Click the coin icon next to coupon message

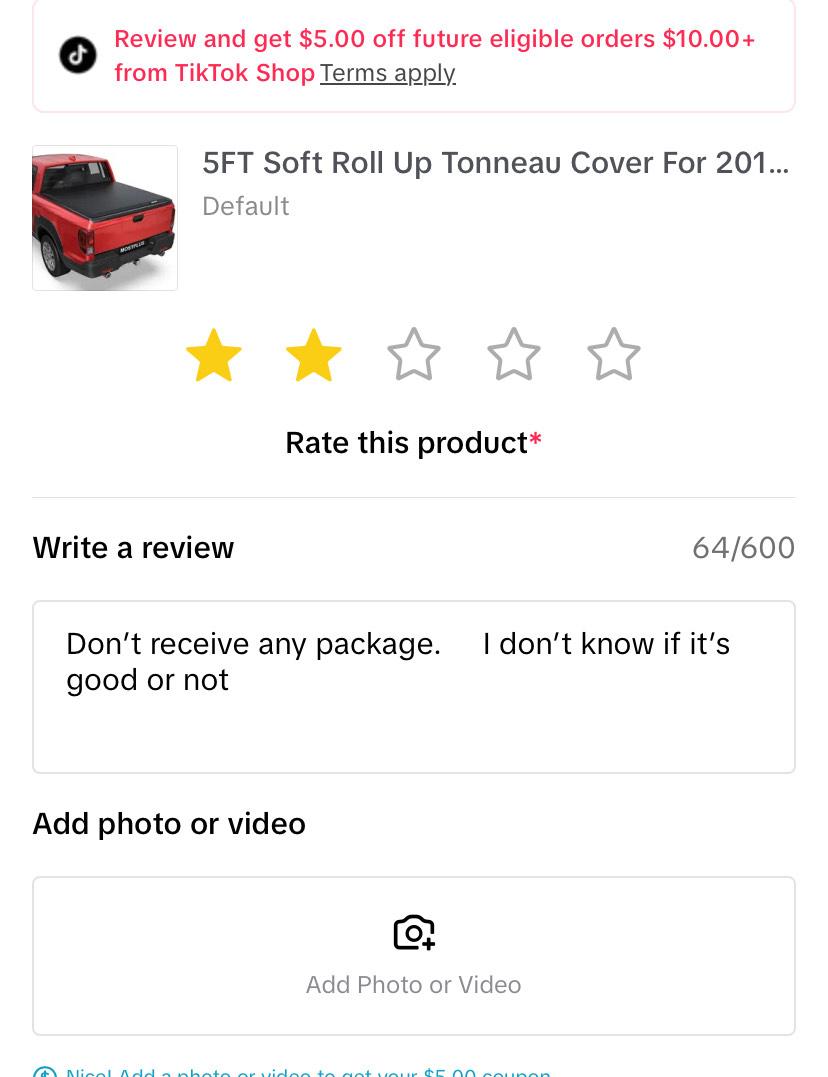coord(45,1071)
